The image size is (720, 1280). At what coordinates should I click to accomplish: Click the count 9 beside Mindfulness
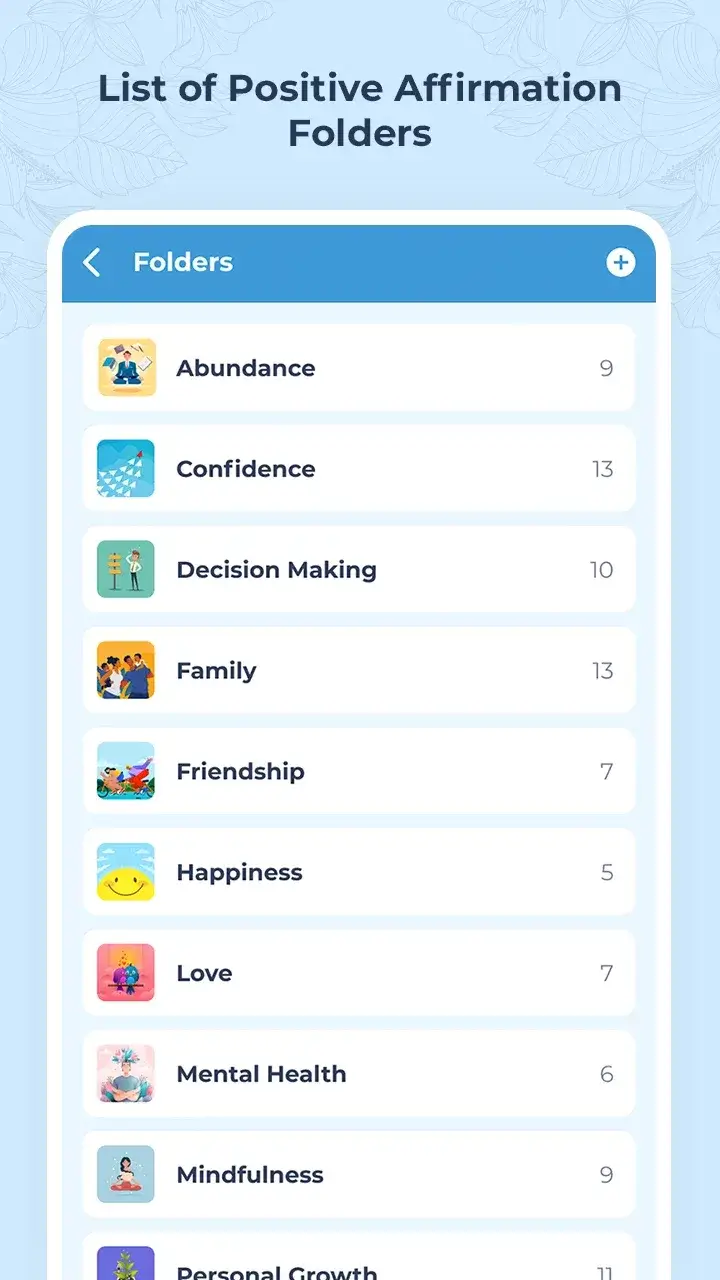(606, 1175)
